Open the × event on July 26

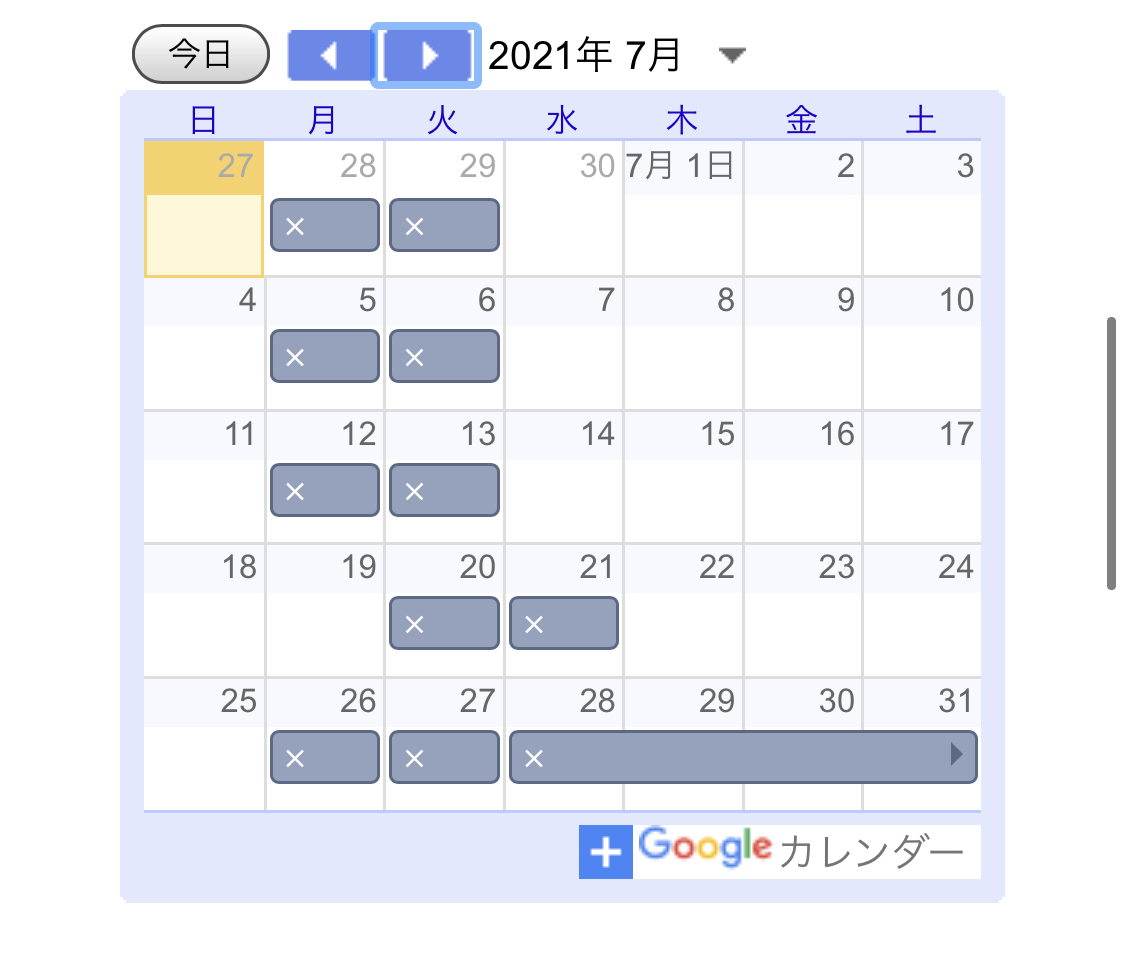click(x=325, y=757)
